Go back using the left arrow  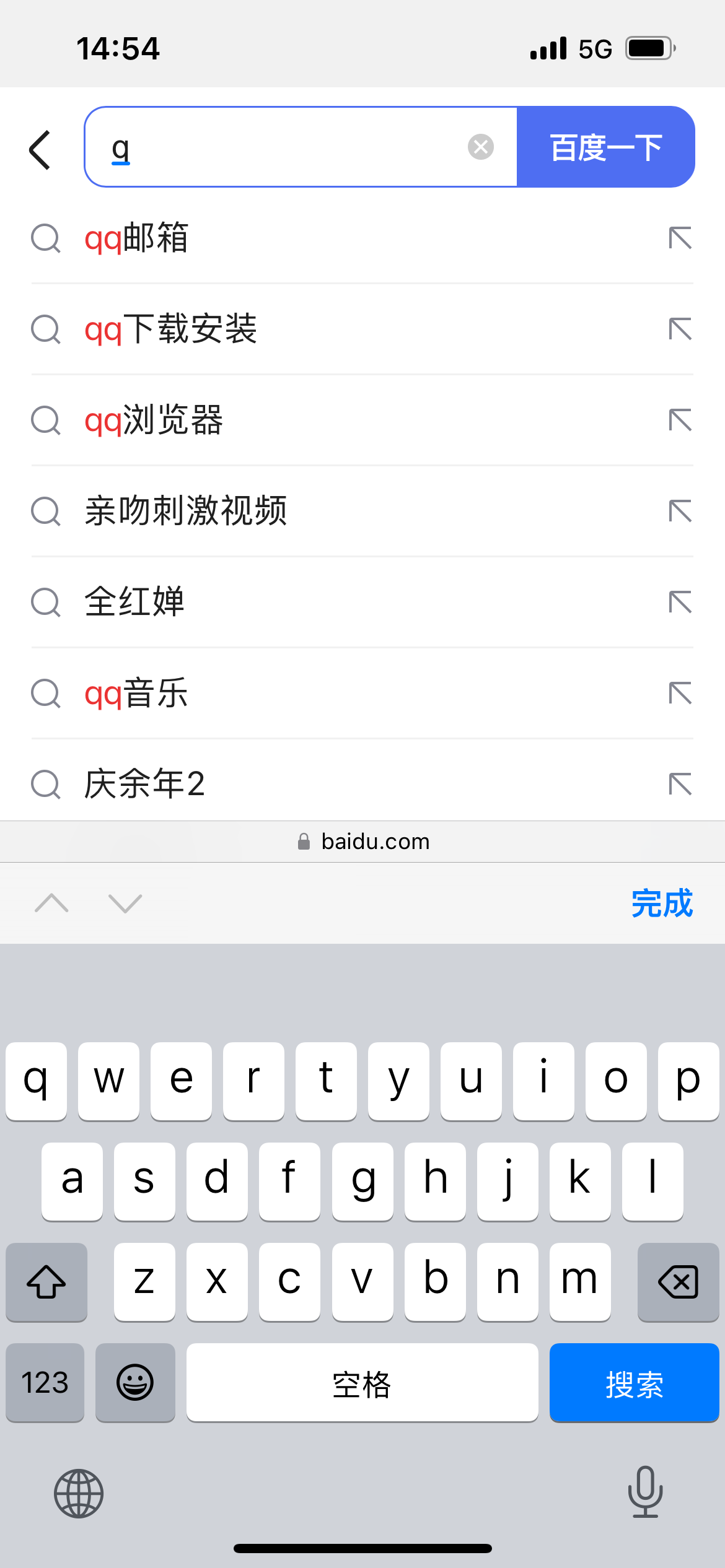tap(40, 149)
